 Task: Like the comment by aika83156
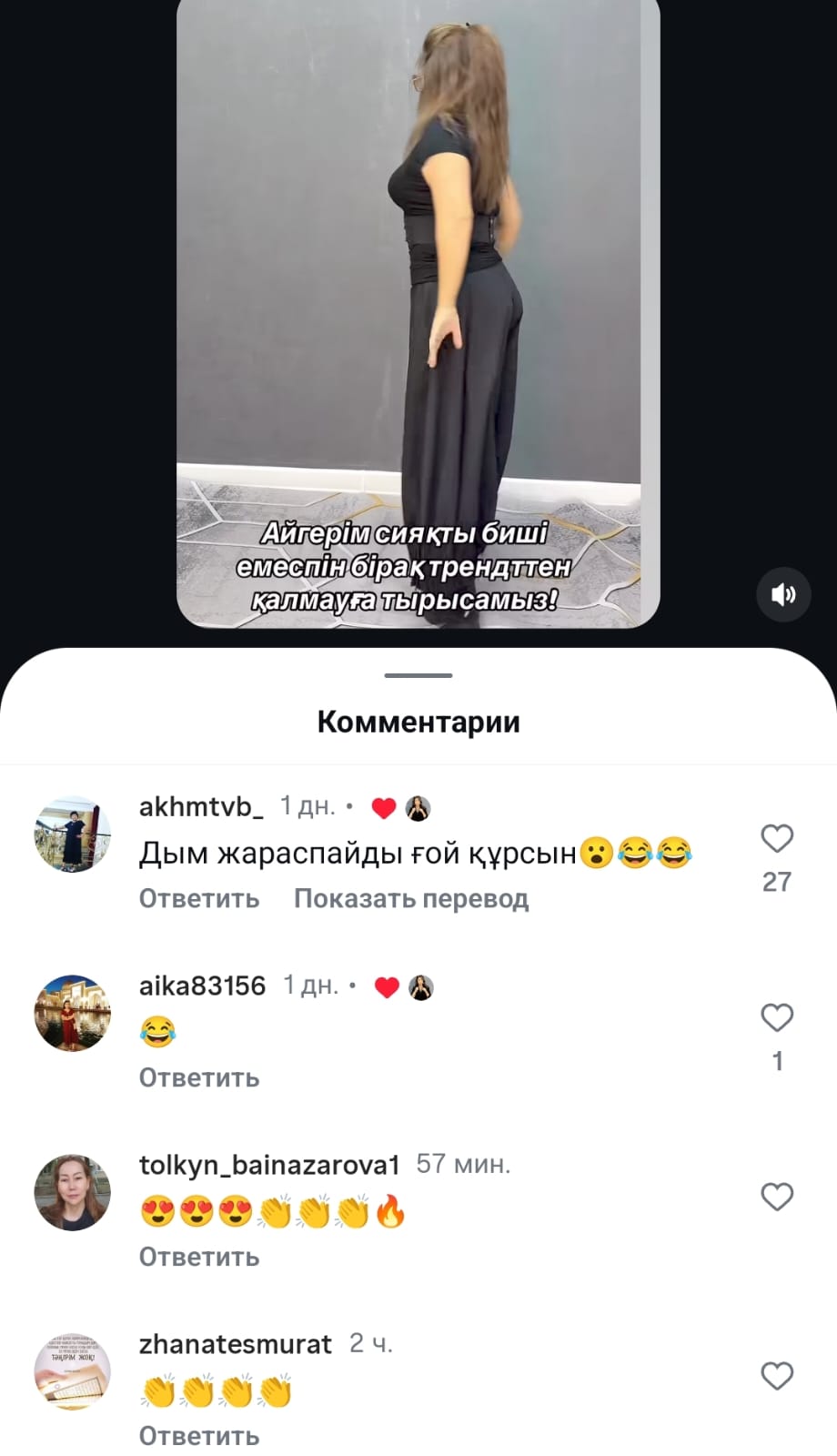click(776, 1017)
